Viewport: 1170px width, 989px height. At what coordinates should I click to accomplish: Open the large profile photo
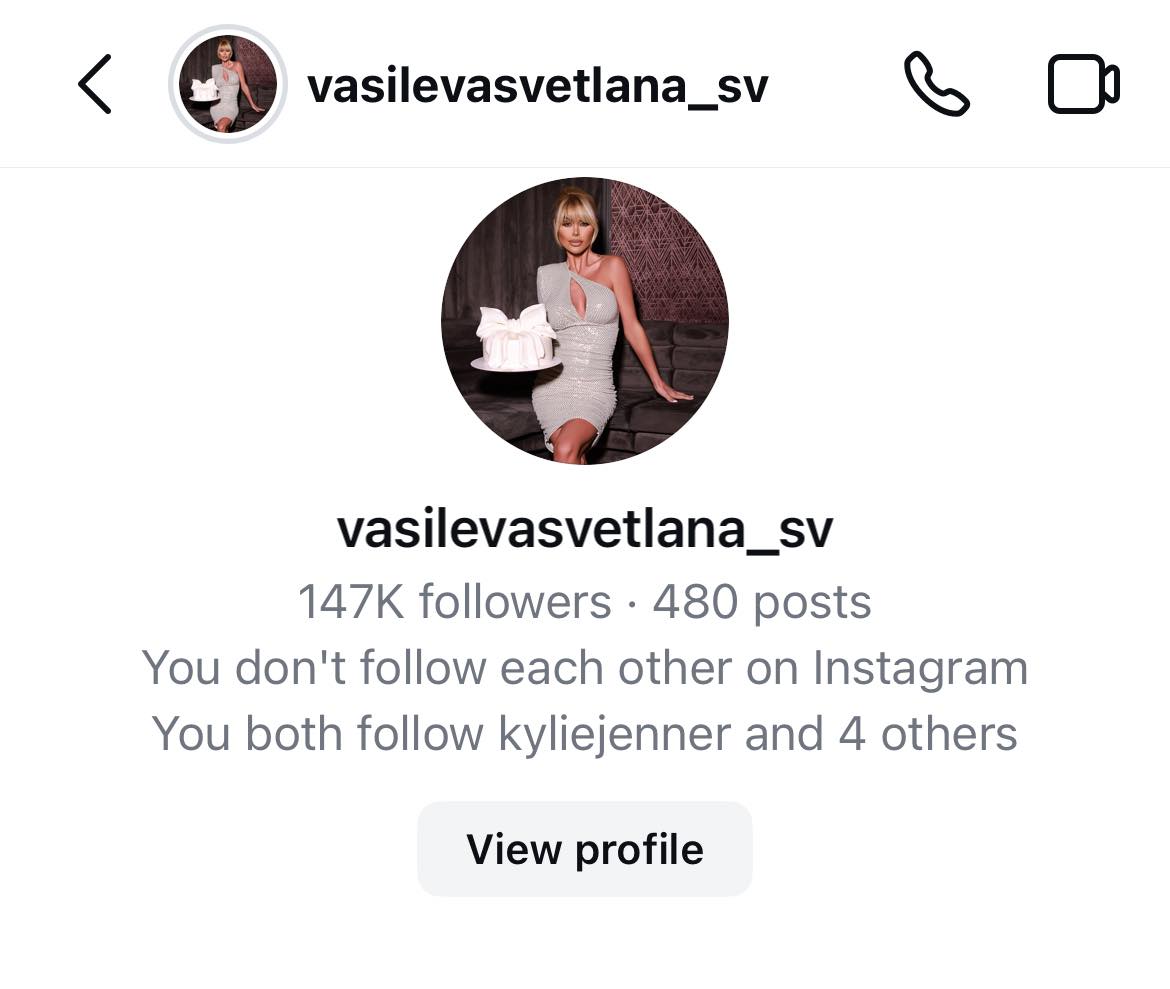[x=584, y=321]
